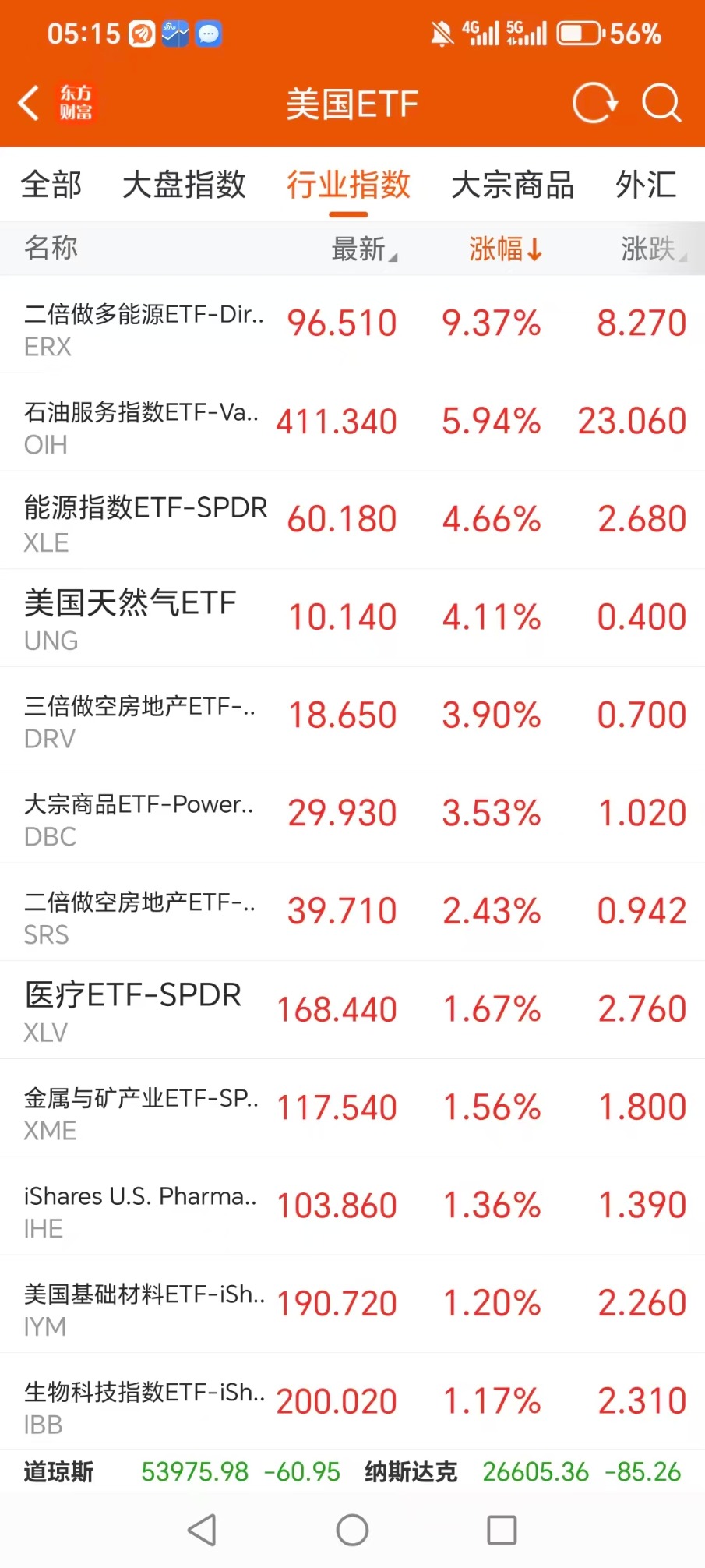Open the IBB biotech ETF row
This screenshot has height=1568, width=705.
pyautogui.click(x=352, y=1402)
